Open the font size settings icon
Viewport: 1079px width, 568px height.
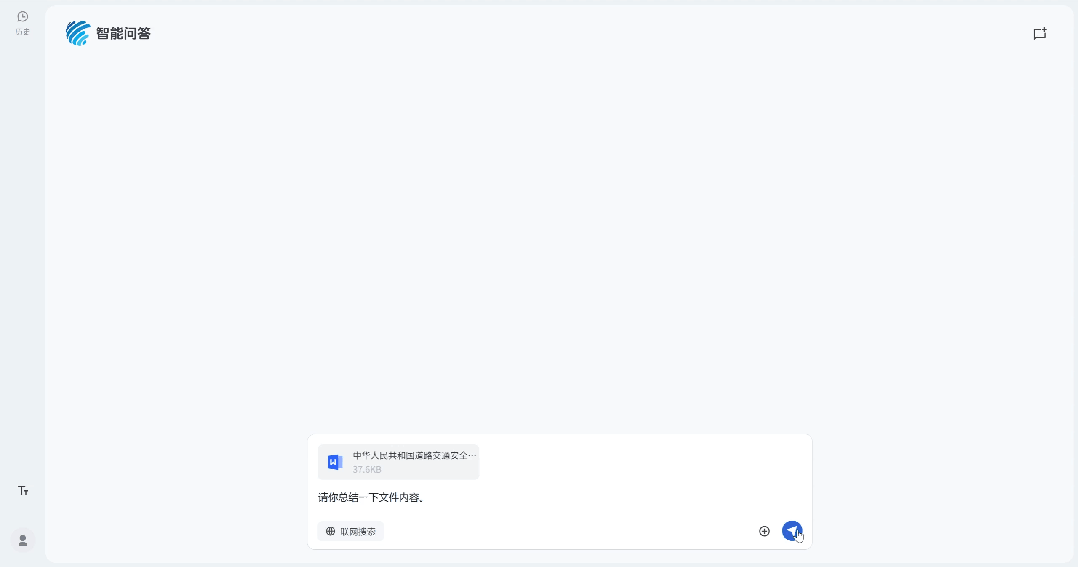(23, 491)
